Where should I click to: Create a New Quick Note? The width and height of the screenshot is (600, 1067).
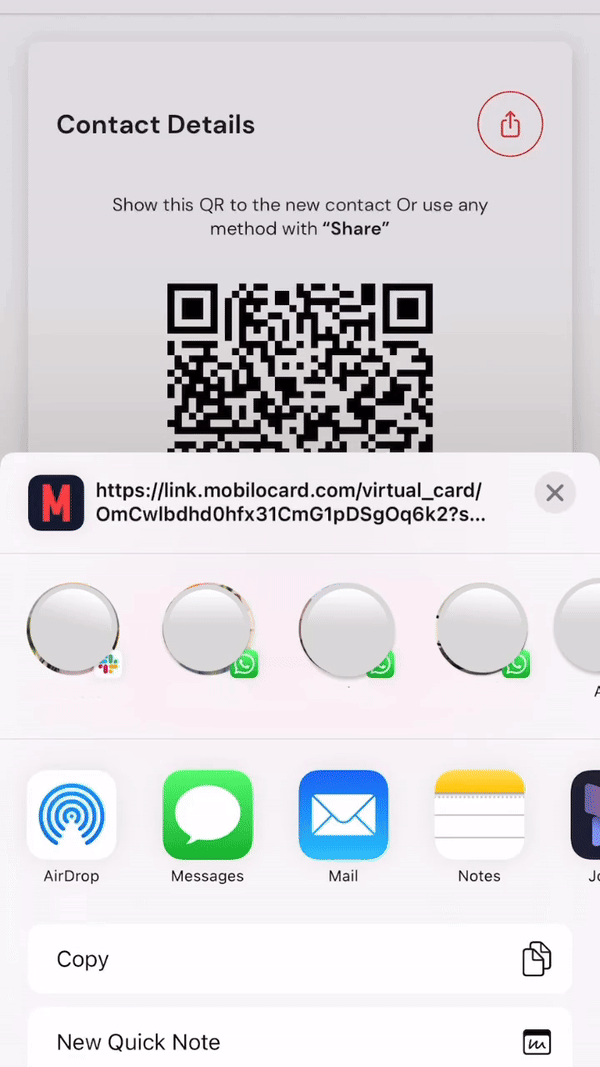(300, 1042)
